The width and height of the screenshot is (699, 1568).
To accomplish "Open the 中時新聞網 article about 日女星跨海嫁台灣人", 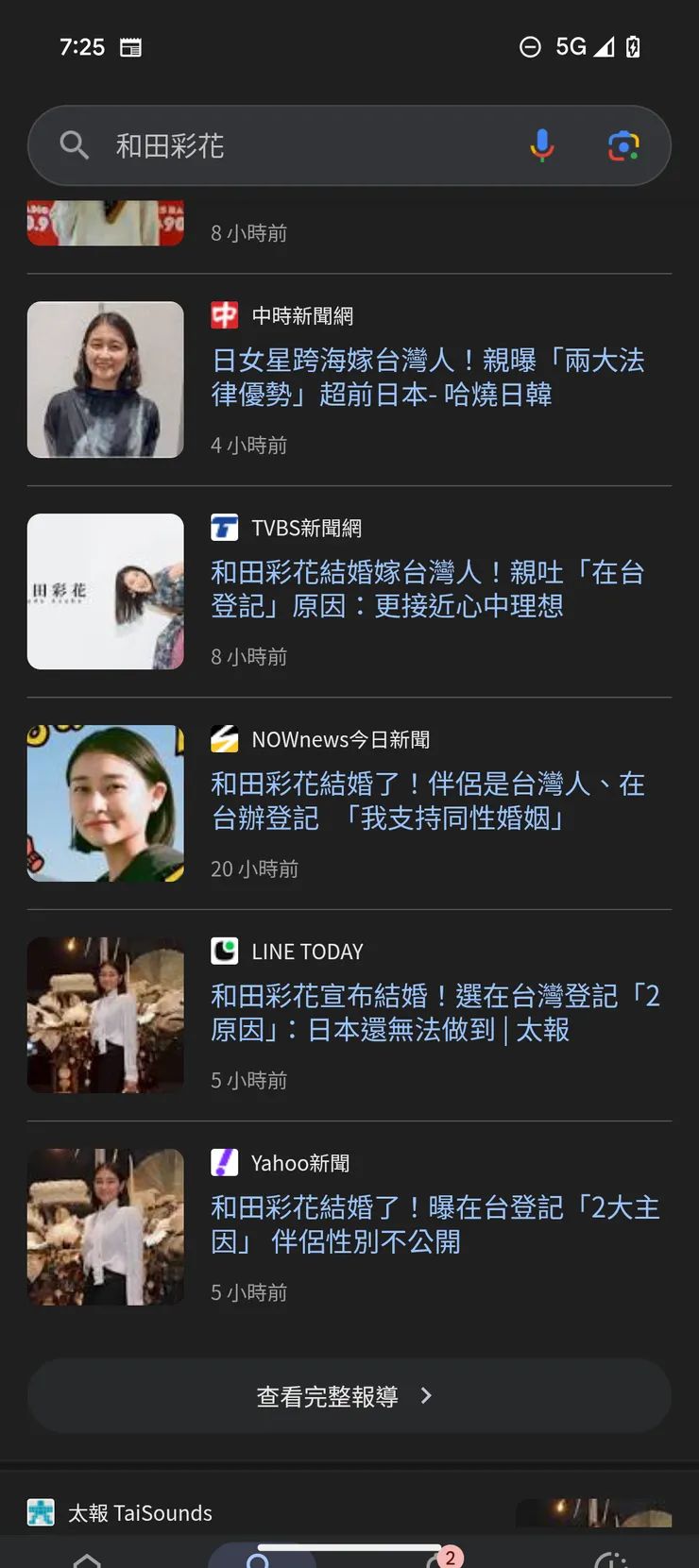I will pyautogui.click(x=427, y=377).
